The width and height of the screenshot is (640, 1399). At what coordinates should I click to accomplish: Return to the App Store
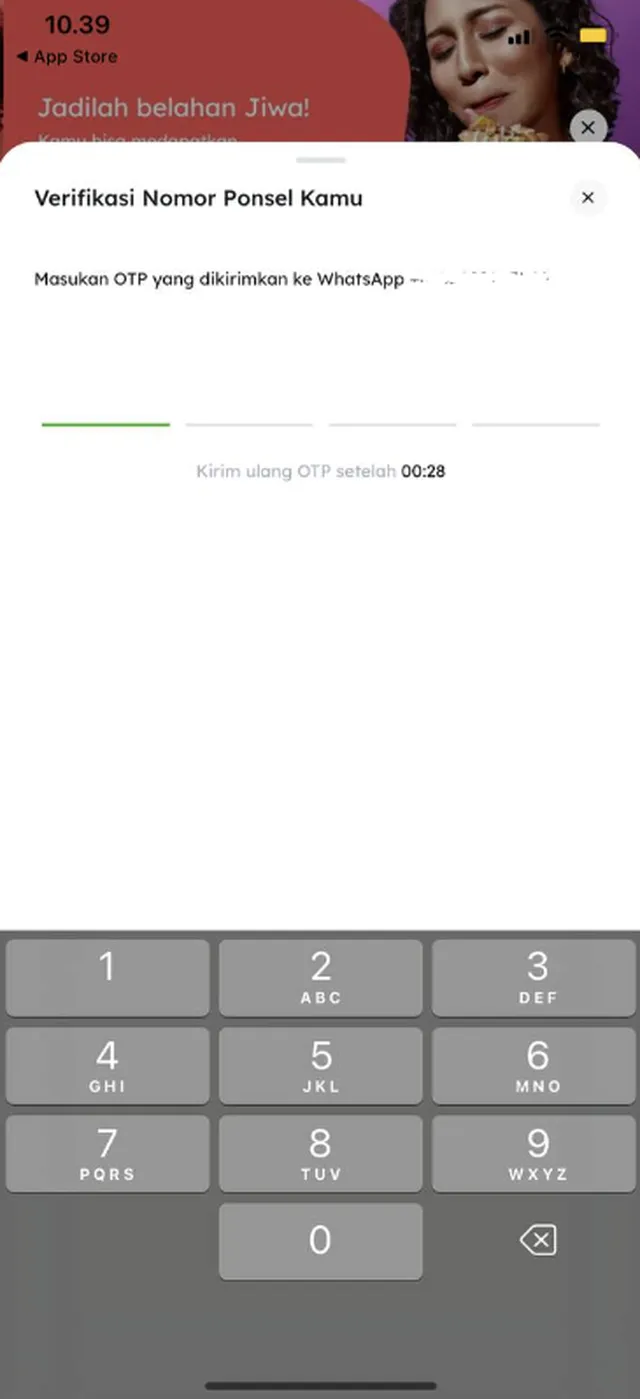67,57
